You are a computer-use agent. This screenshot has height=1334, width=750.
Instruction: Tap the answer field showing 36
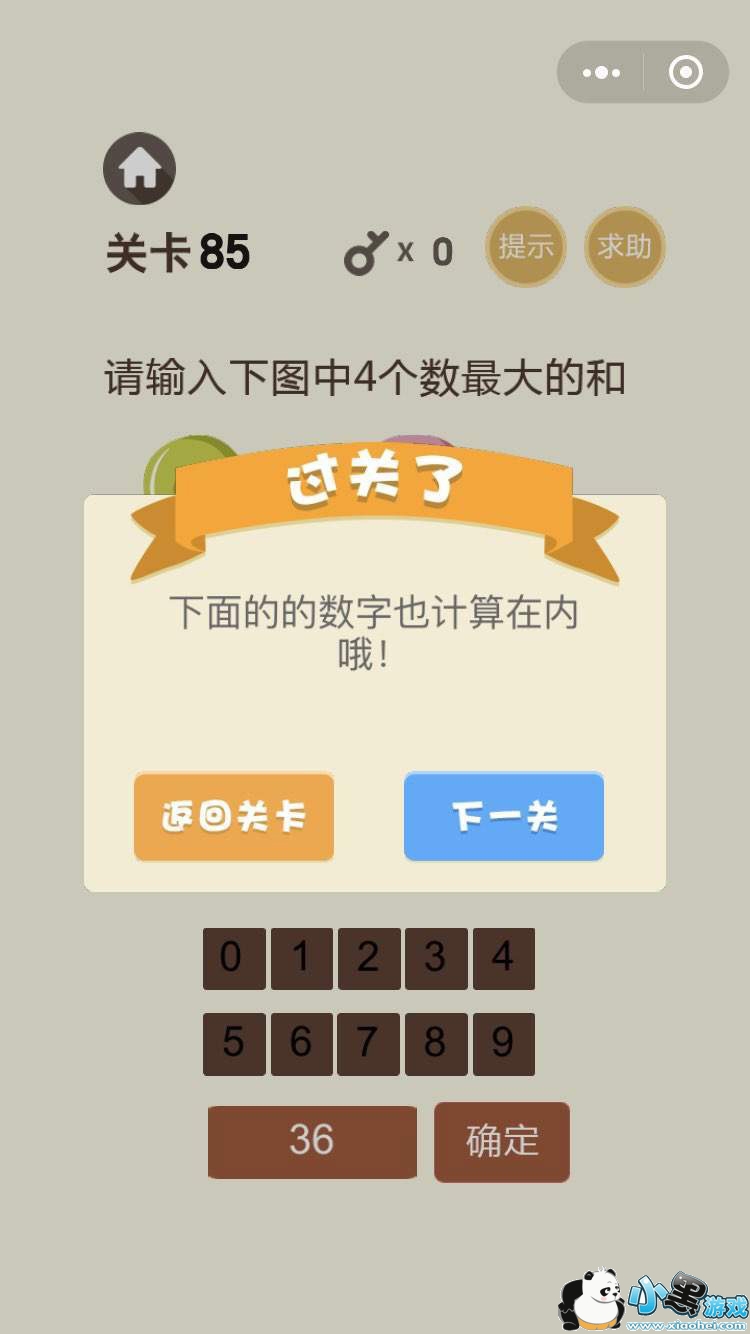tap(312, 1141)
